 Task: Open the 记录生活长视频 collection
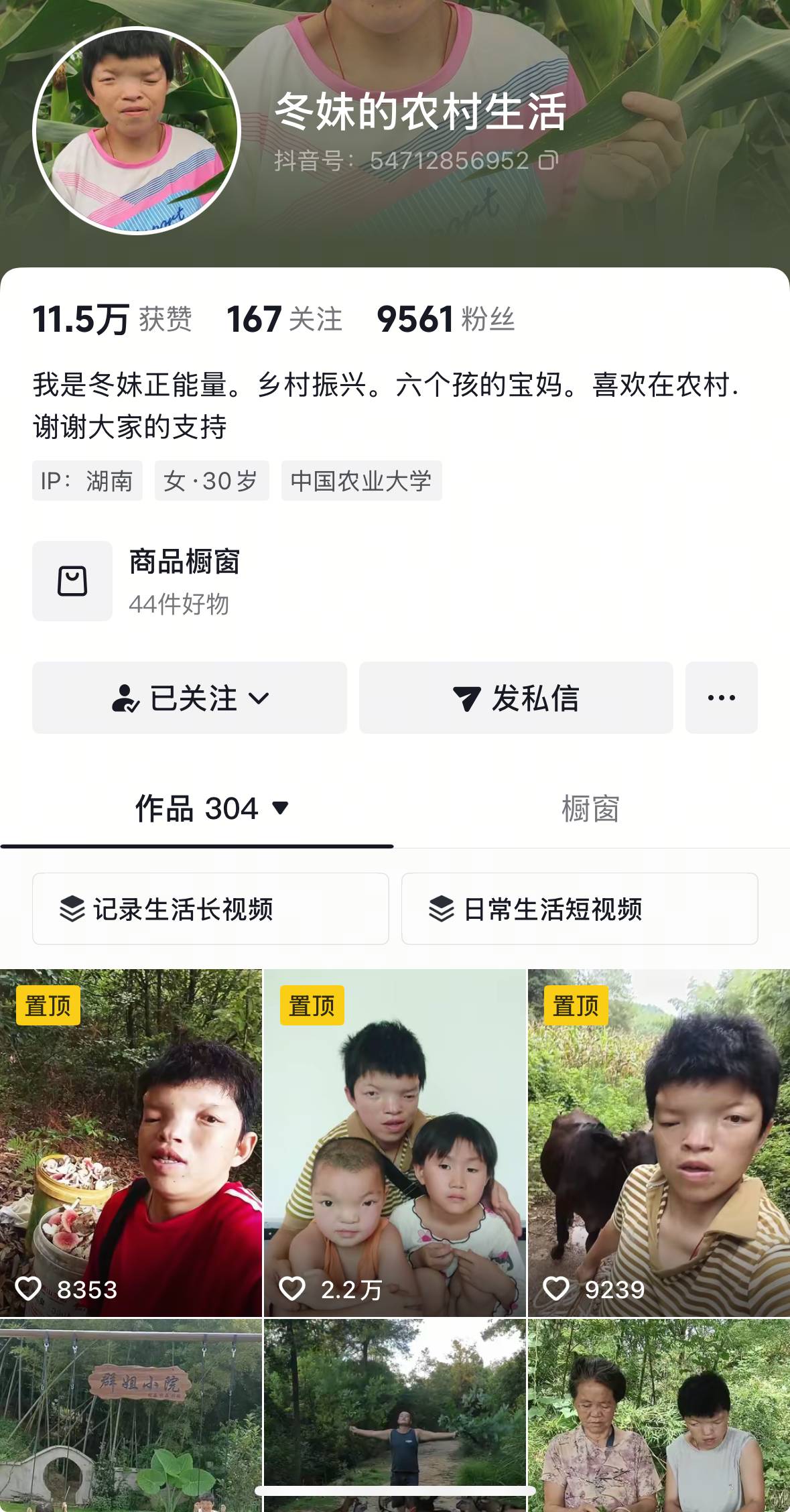(x=210, y=909)
